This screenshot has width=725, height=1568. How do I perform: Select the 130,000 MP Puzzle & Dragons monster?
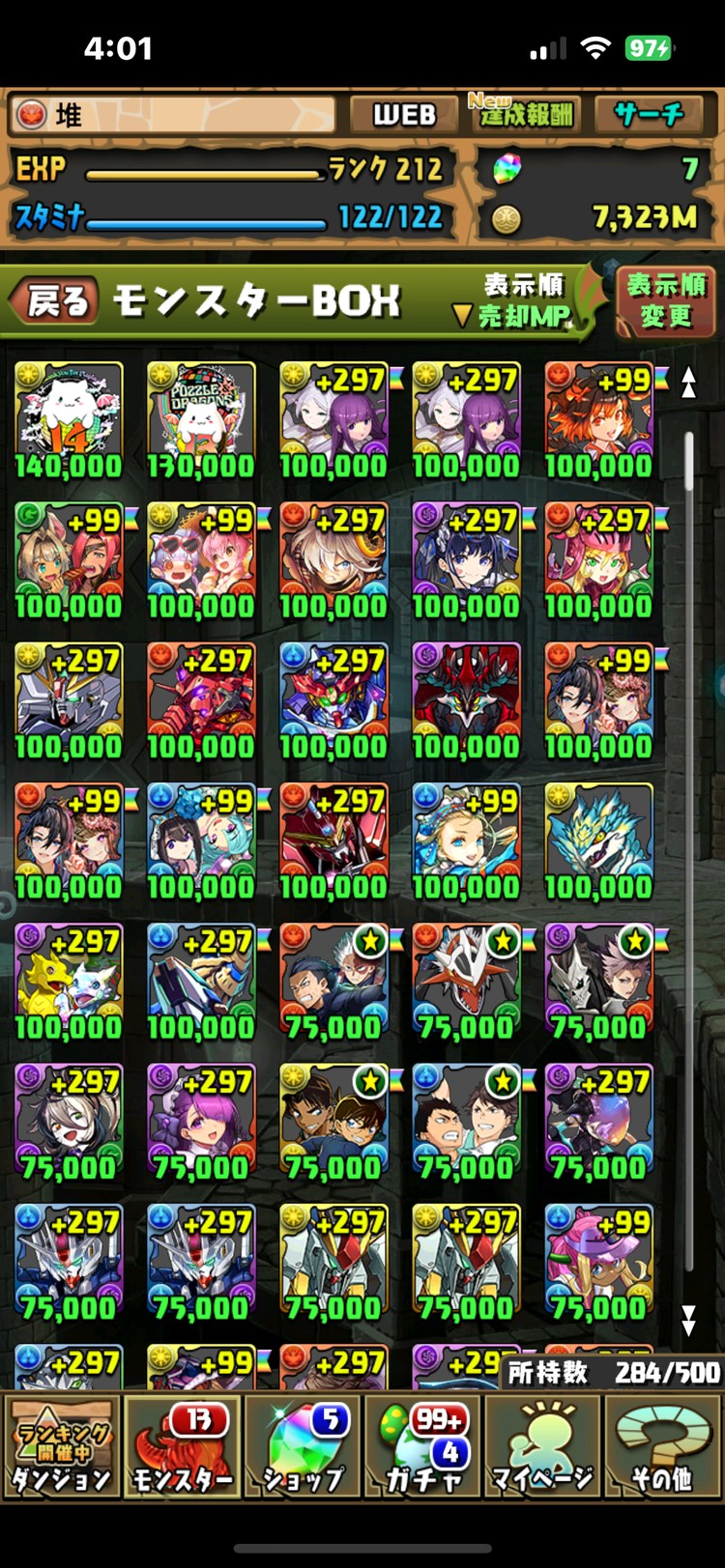pyautogui.click(x=201, y=420)
